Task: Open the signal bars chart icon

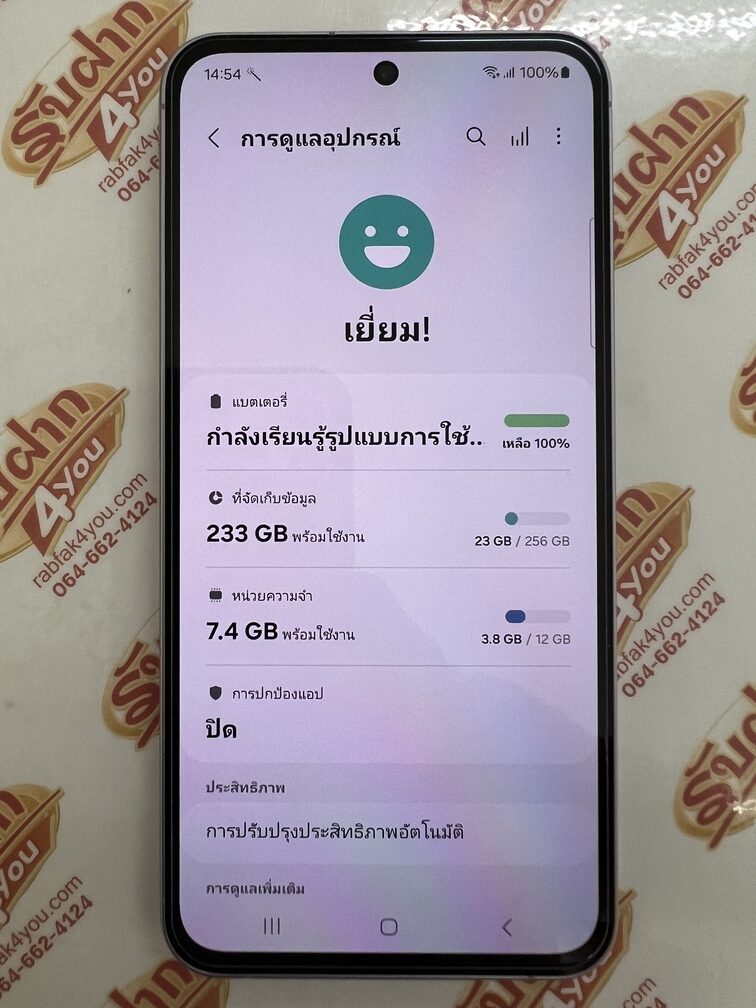Action: (x=518, y=138)
